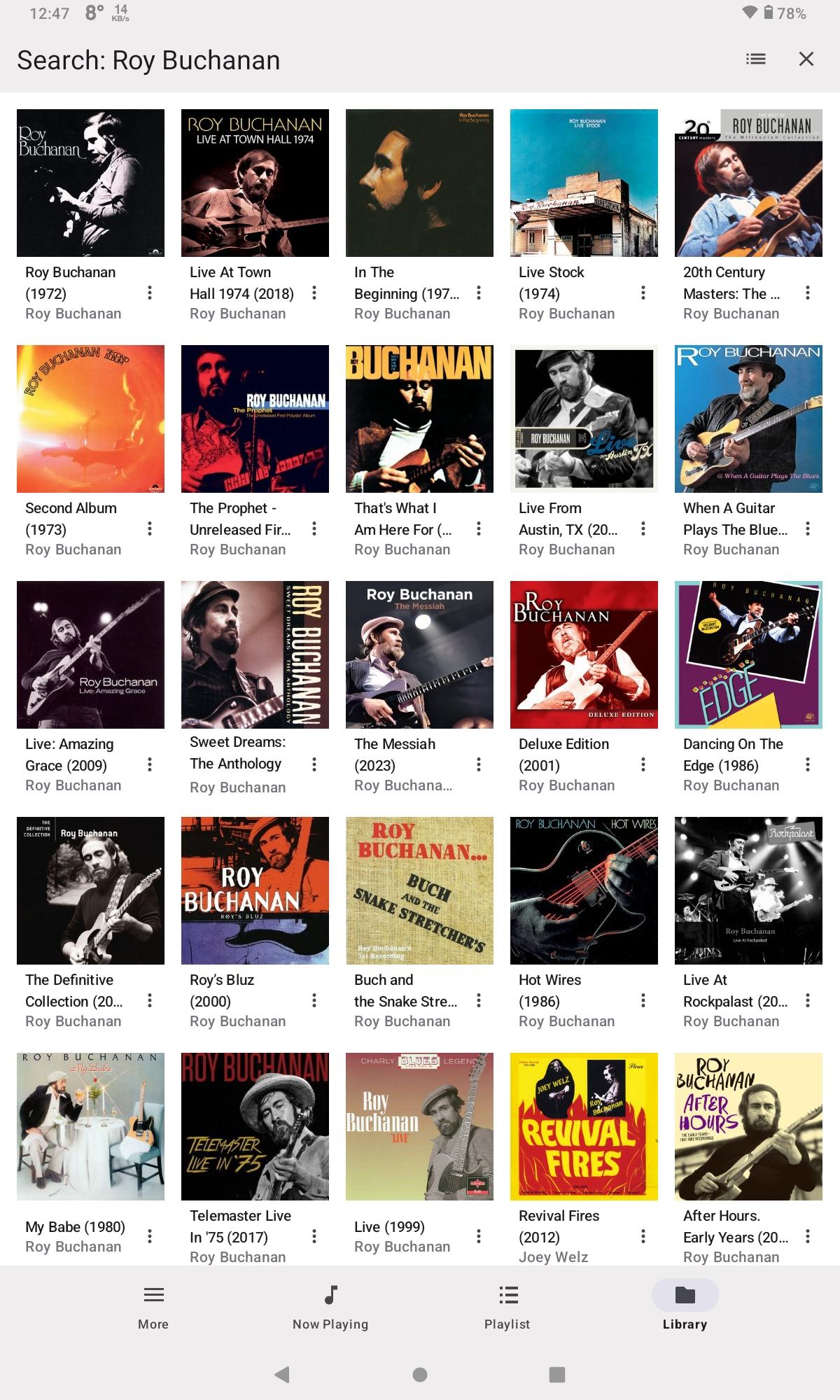
Task: Close the Roy Buchanan search
Action: click(x=806, y=59)
